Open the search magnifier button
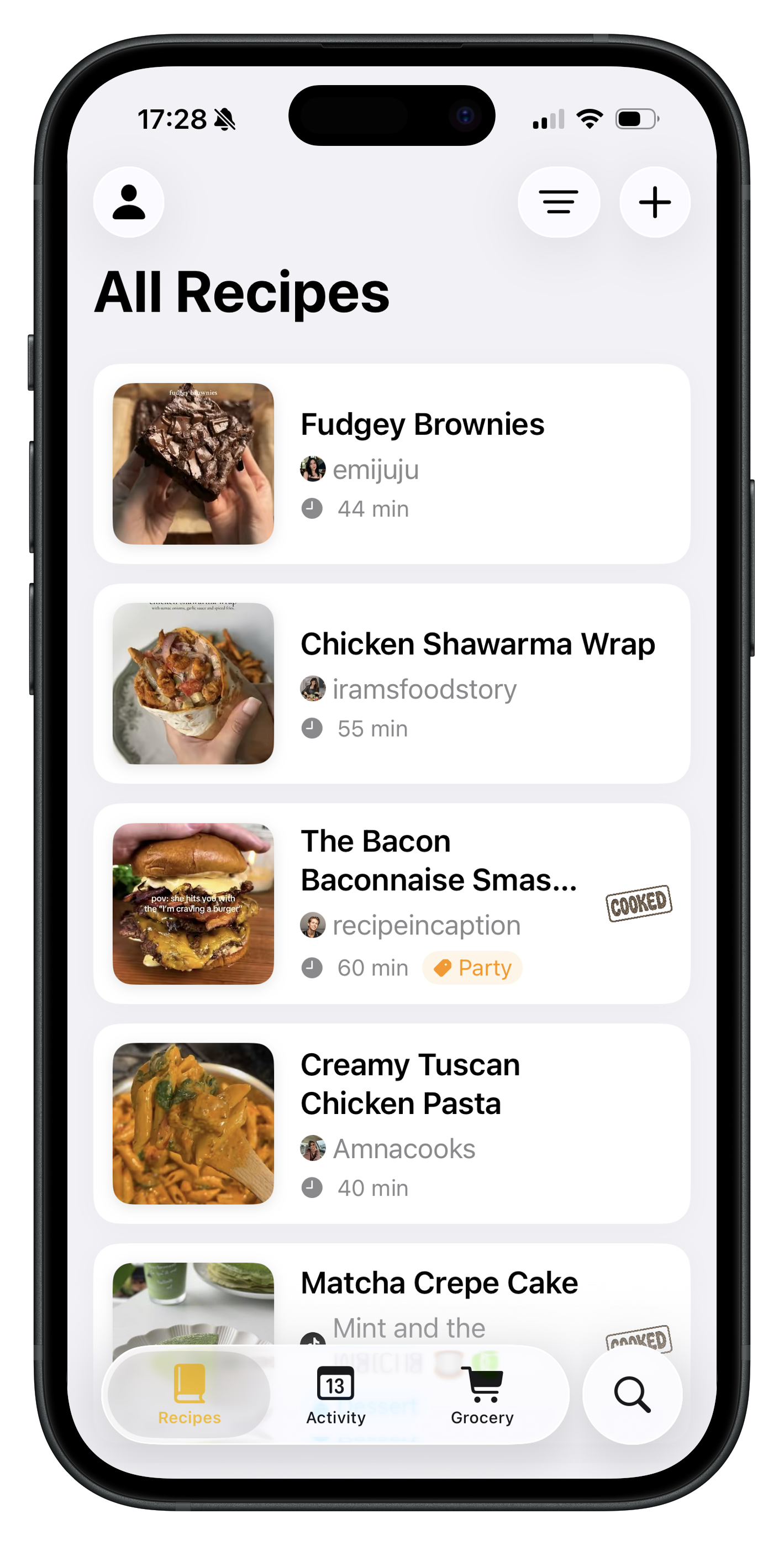The image size is (784, 1545). click(632, 1395)
